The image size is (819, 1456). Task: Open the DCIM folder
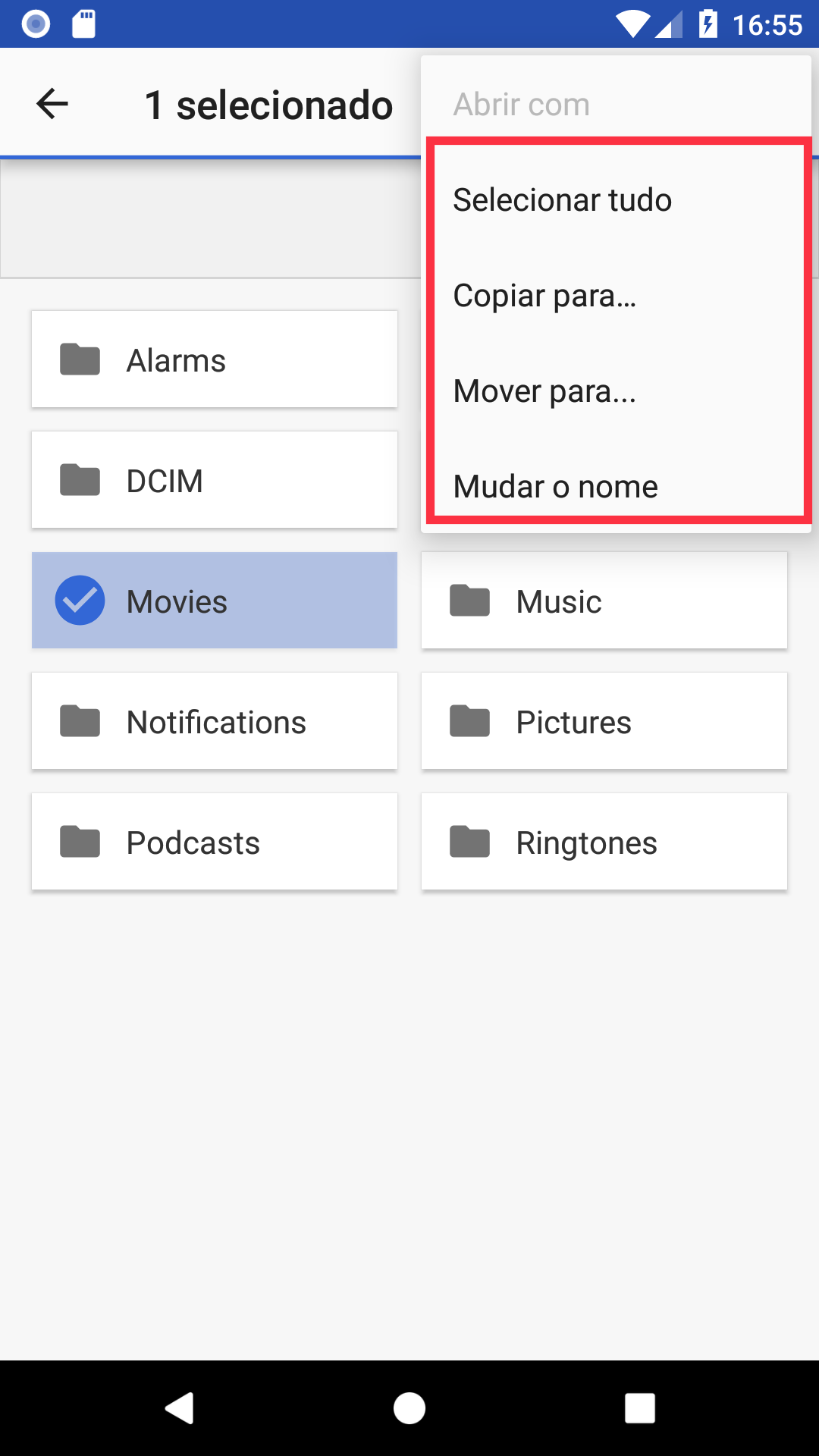(214, 480)
